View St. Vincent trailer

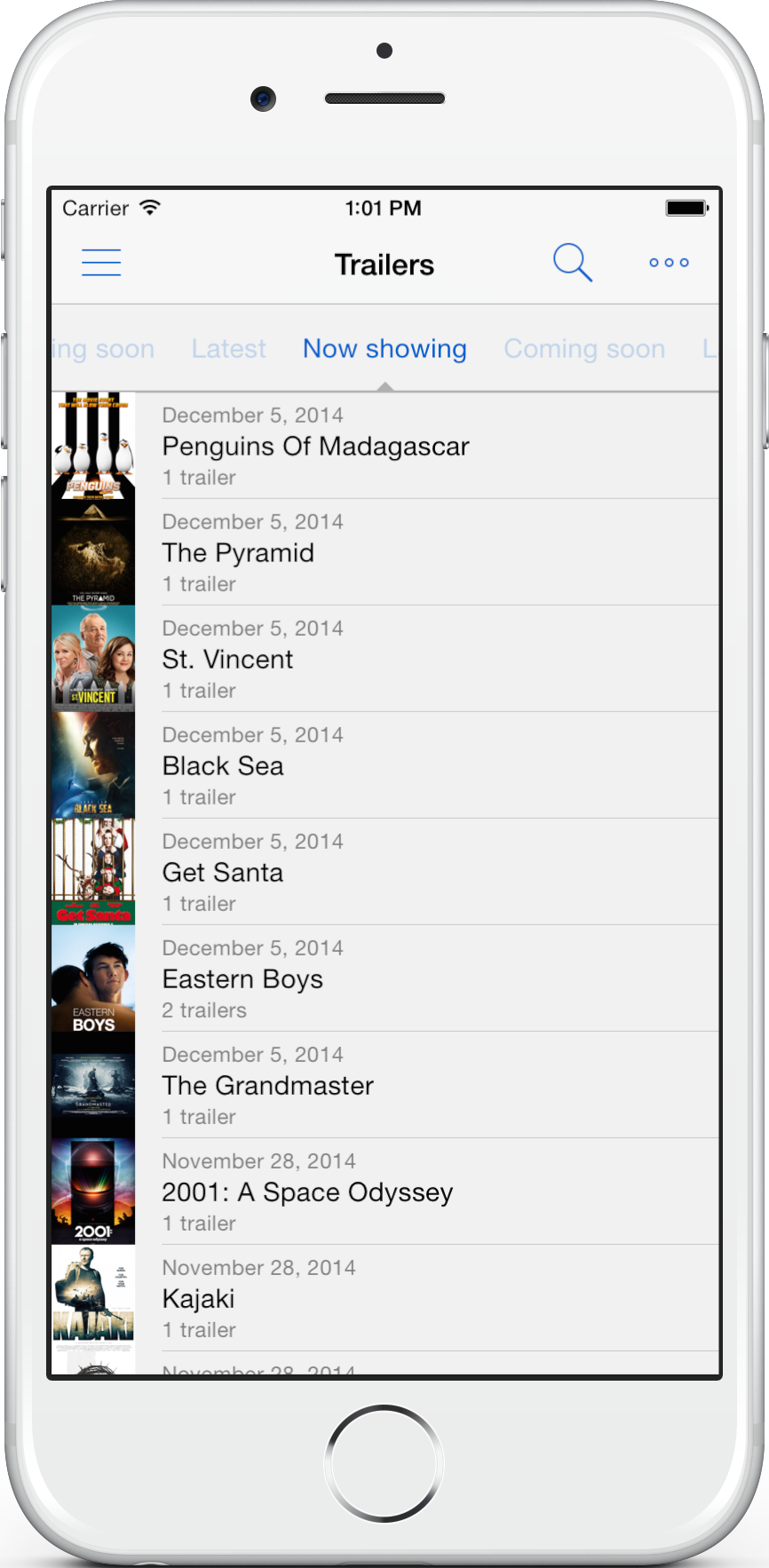pyautogui.click(x=384, y=659)
